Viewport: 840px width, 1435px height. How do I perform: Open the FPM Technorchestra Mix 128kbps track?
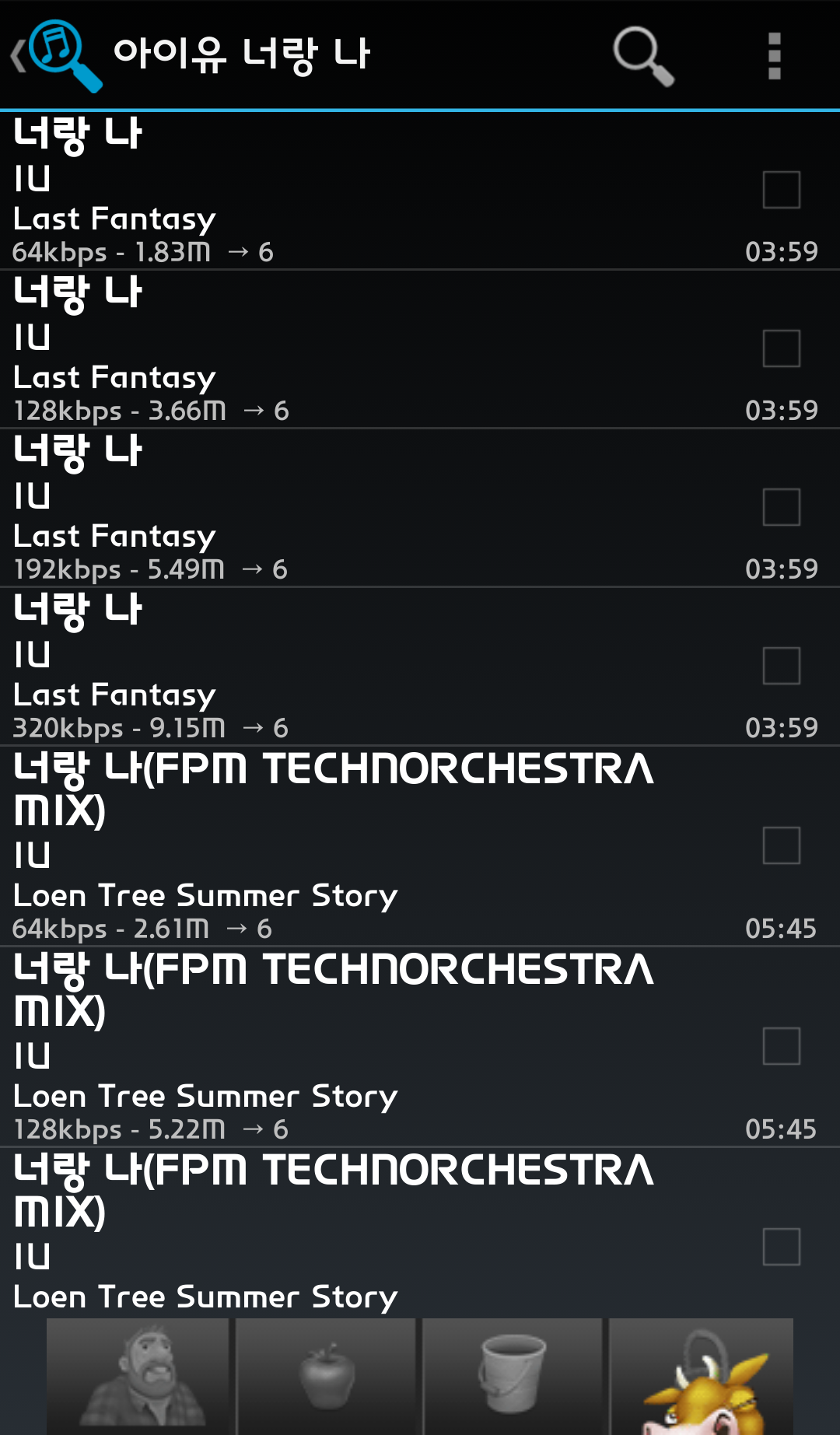point(350,1048)
